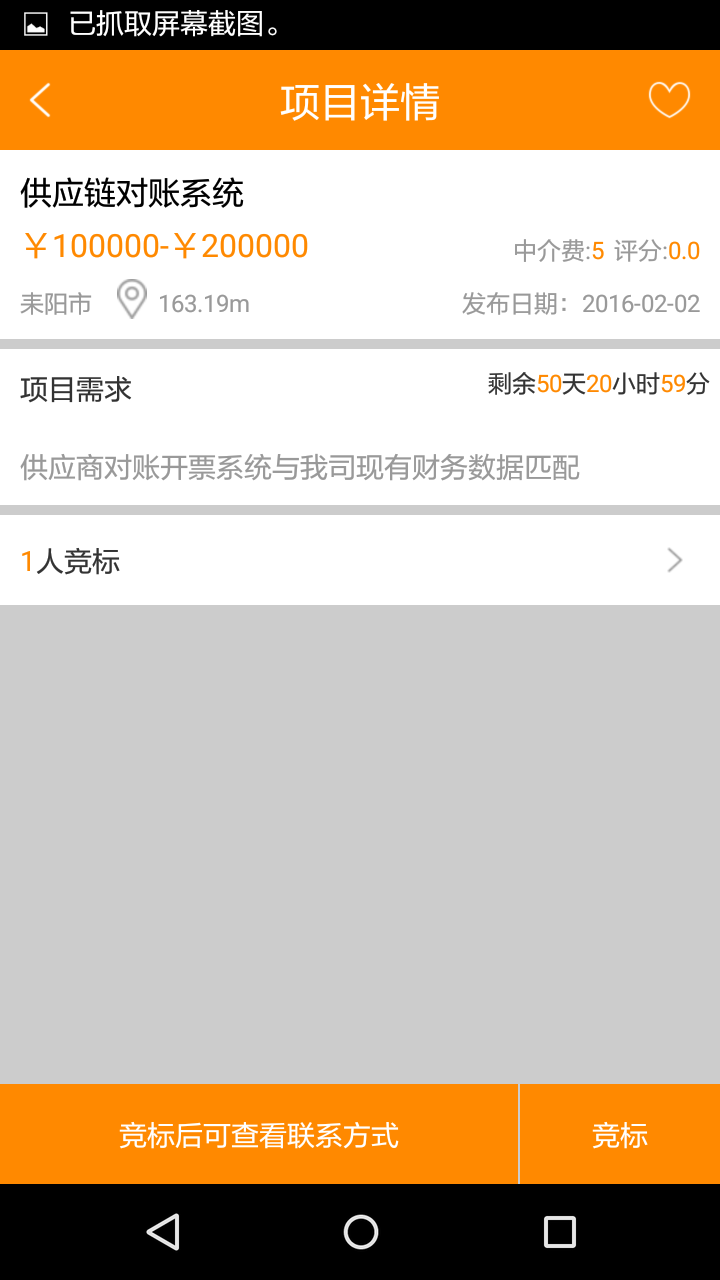Open the location pin showing 163.19m
This screenshot has height=1280, width=720.
point(132,300)
